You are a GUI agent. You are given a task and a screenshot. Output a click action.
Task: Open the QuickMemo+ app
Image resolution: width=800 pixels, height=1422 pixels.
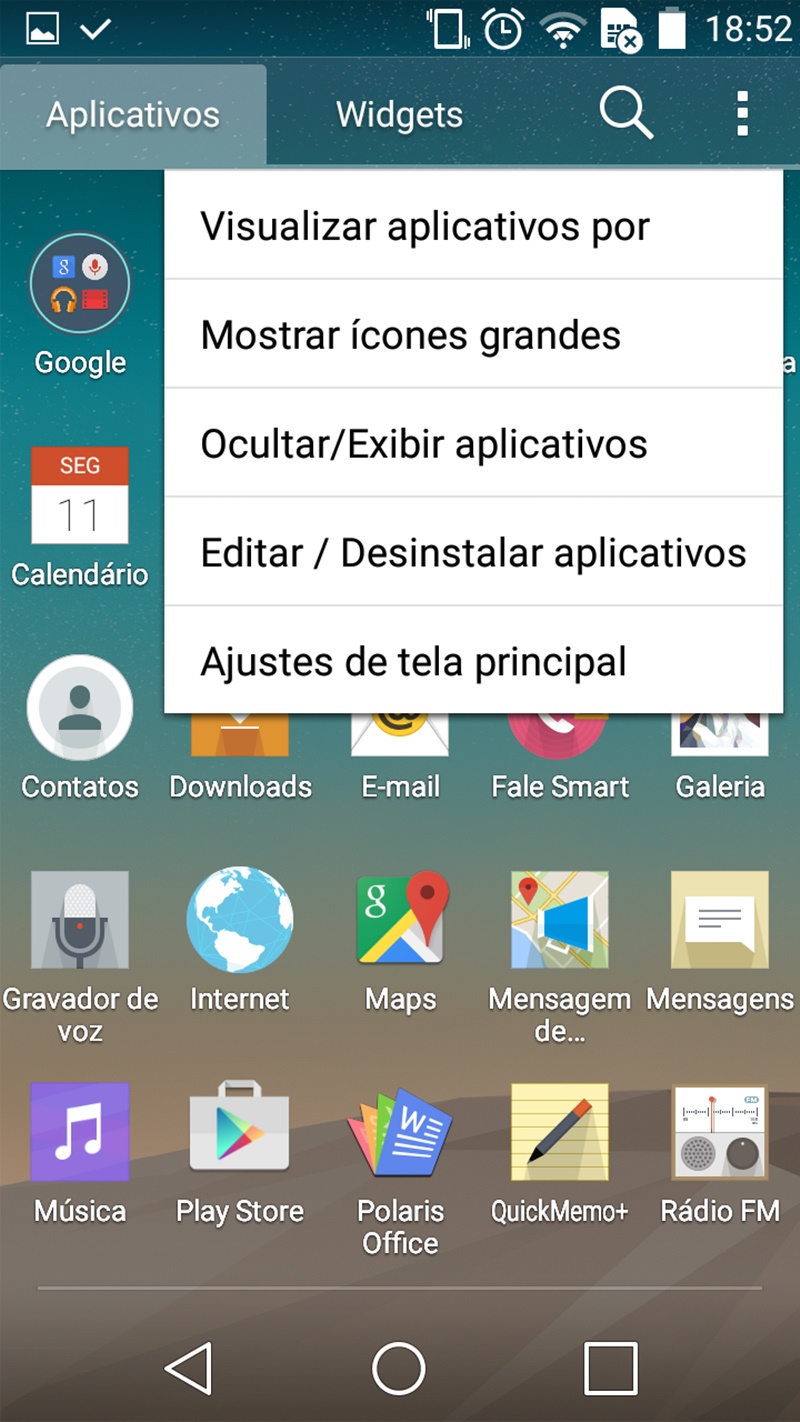(560, 1132)
